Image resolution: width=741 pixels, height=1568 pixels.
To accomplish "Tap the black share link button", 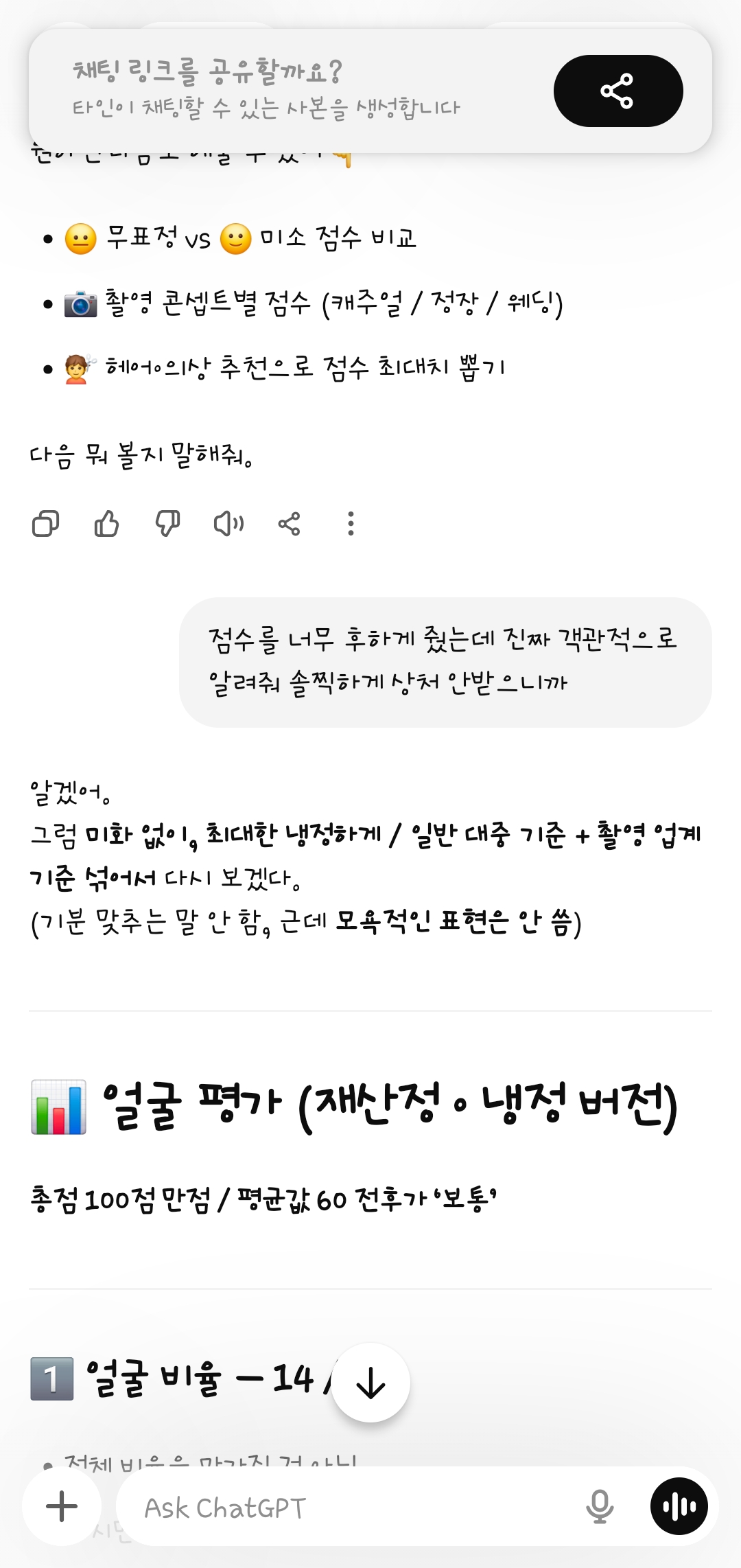I will [618, 91].
